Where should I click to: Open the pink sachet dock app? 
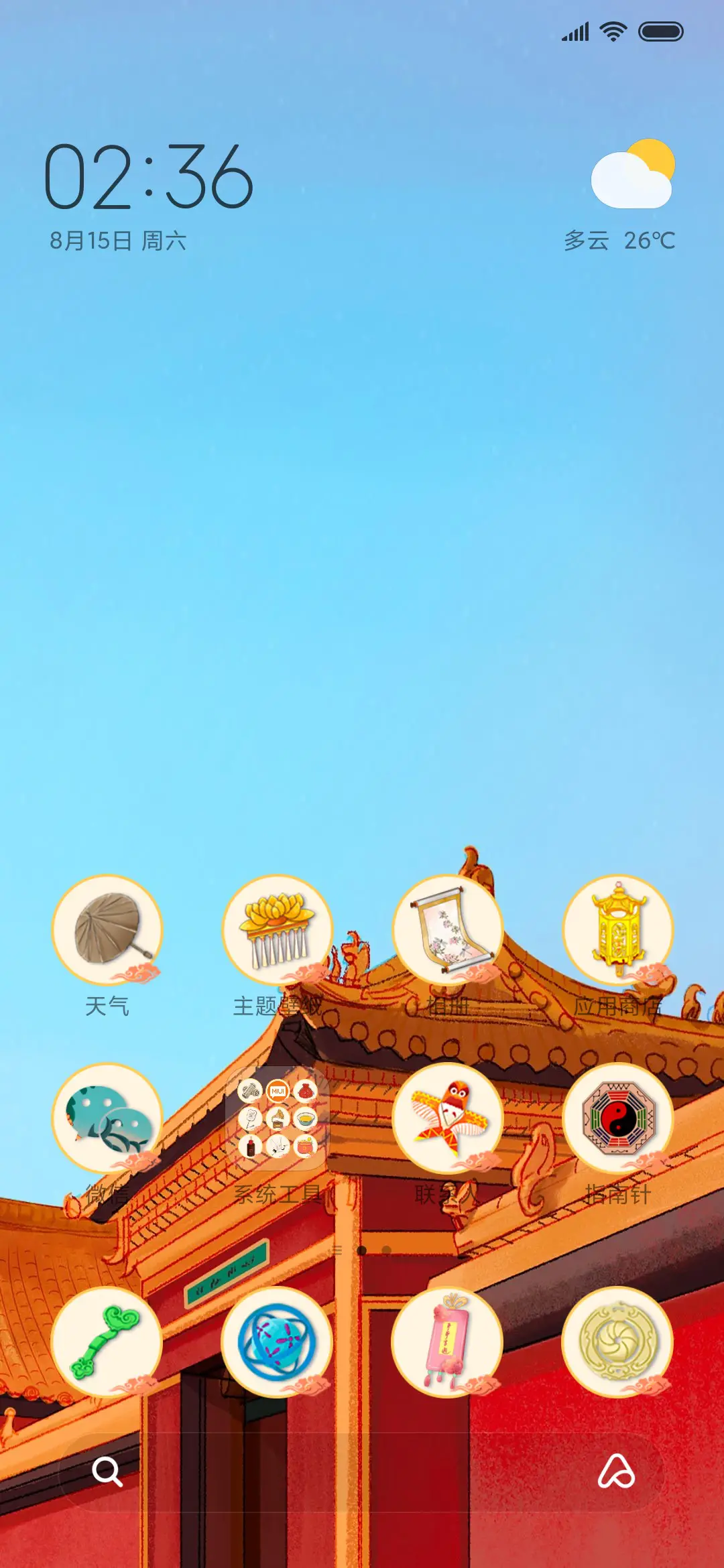pyautogui.click(x=448, y=1342)
